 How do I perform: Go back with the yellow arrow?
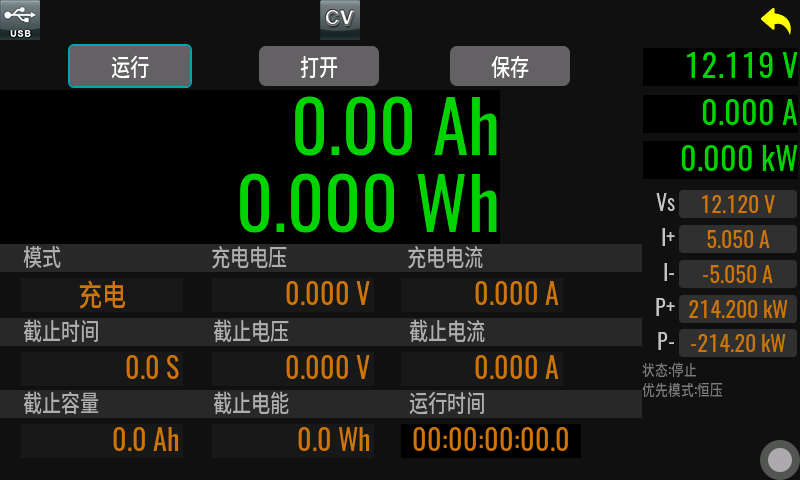tap(775, 20)
